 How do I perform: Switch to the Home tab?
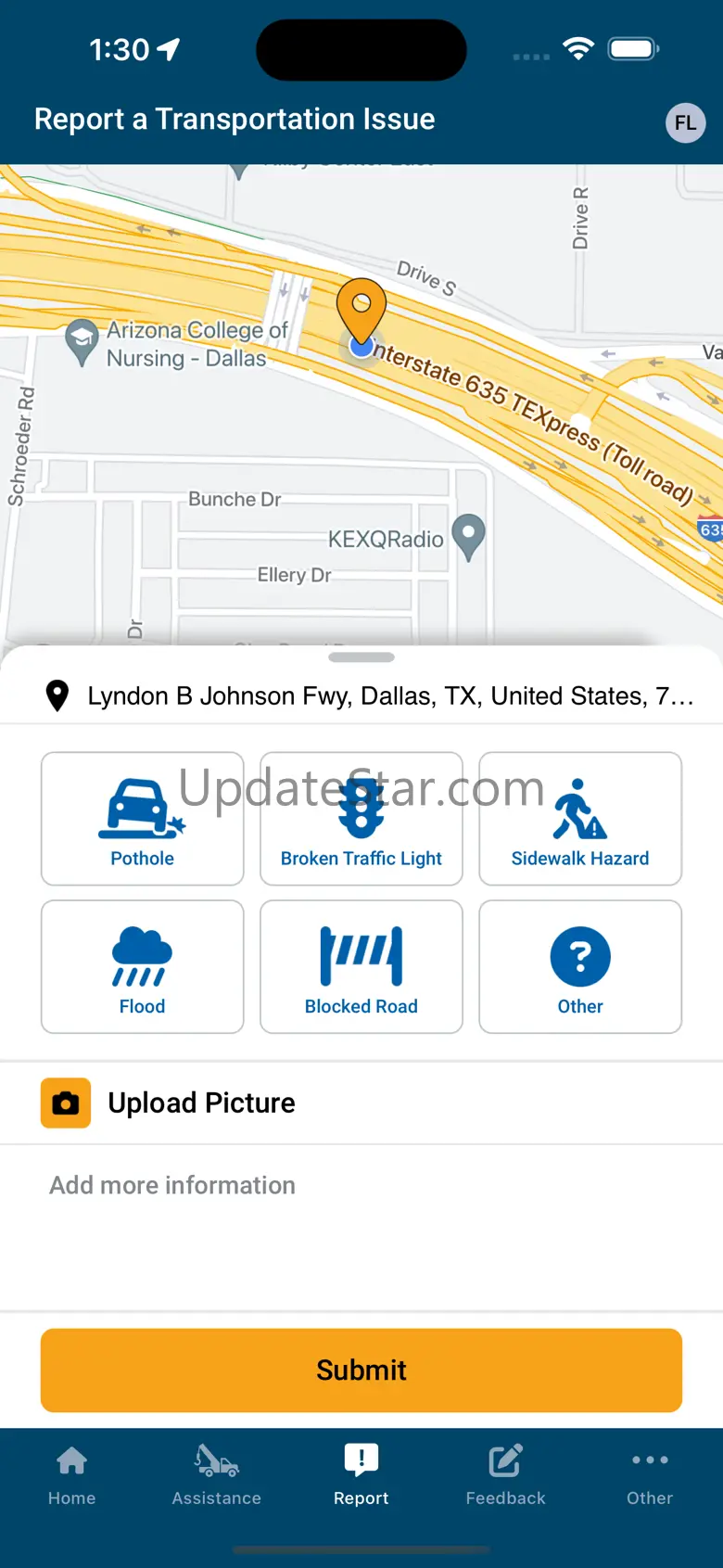[x=72, y=1475]
